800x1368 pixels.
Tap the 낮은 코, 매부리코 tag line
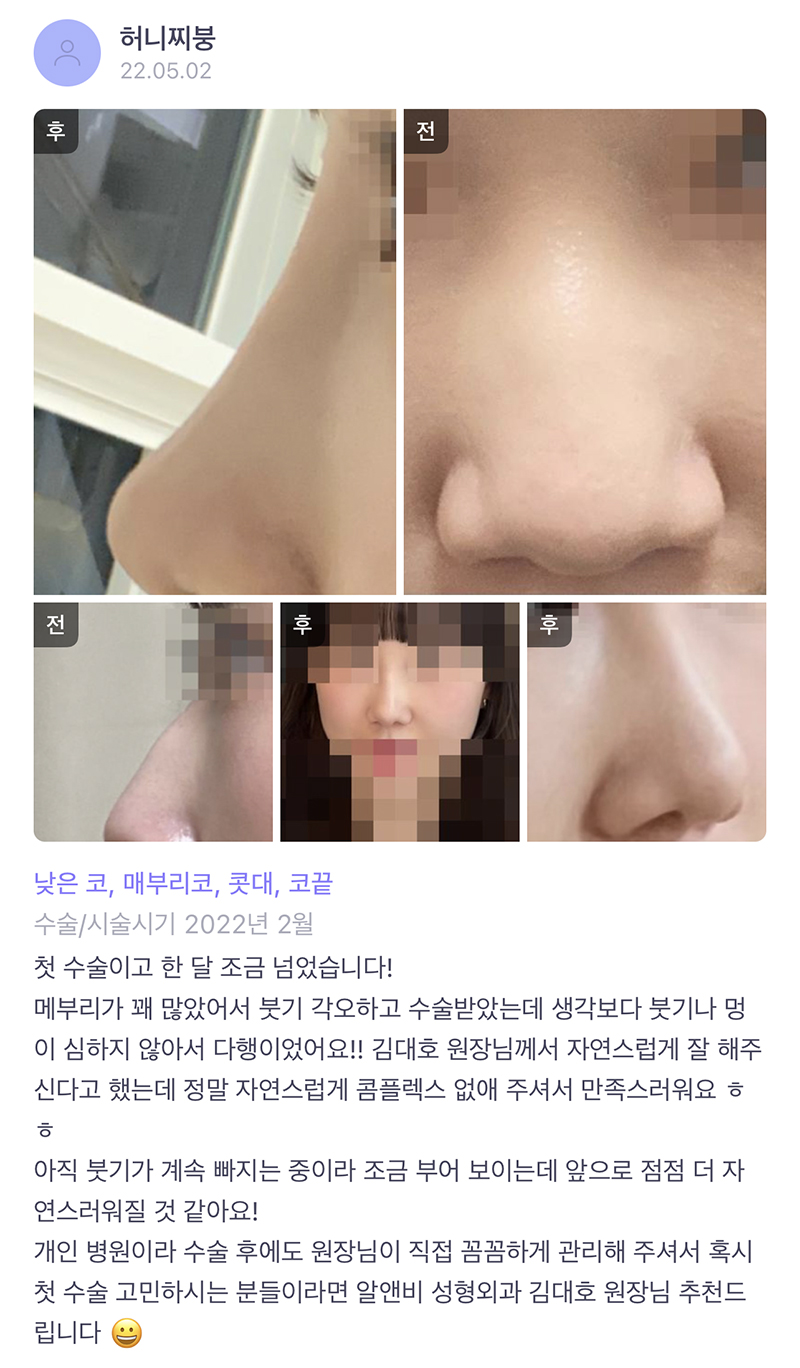click(182, 884)
